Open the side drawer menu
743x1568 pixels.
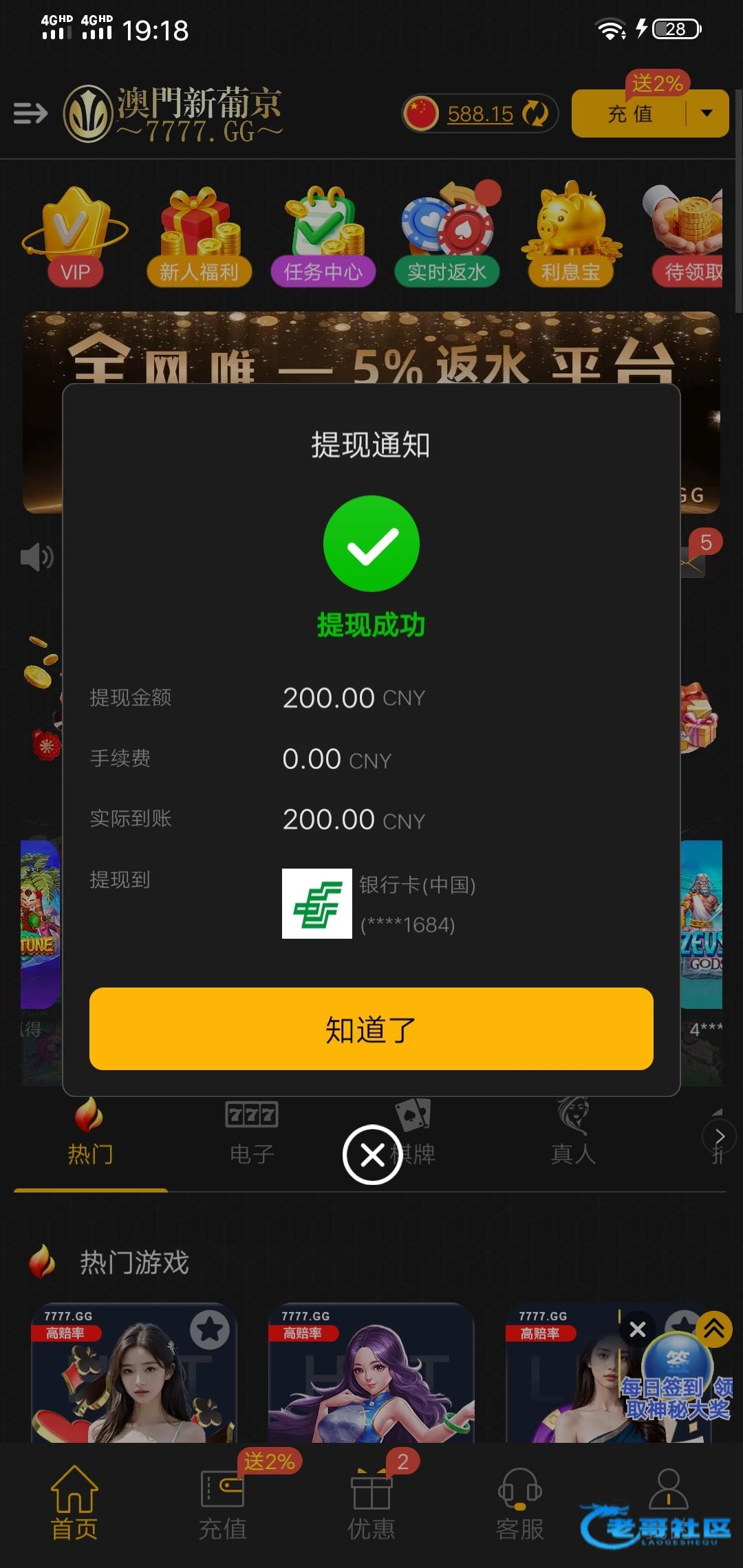[30, 113]
